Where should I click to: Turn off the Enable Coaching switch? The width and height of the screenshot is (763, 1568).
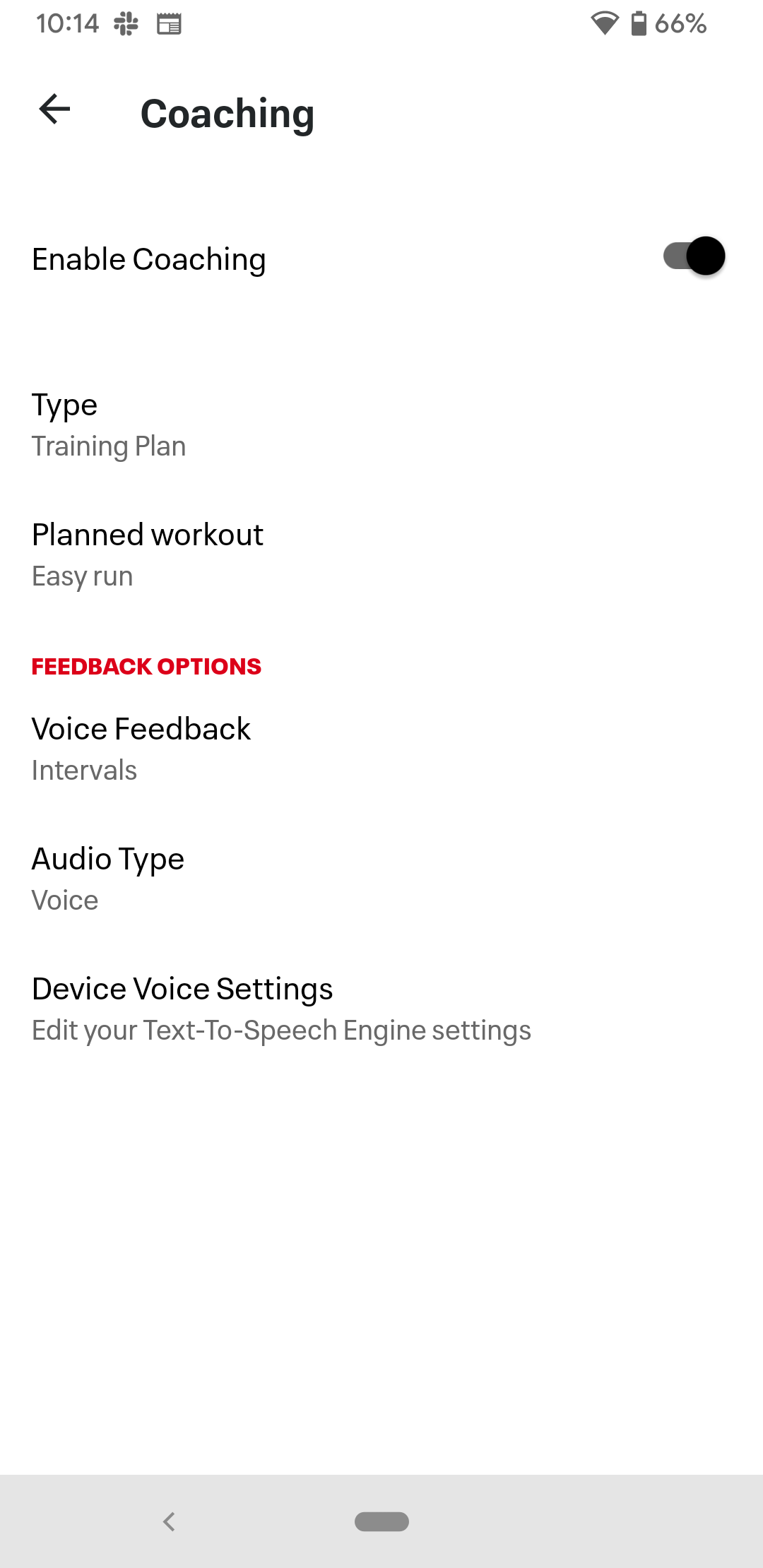694,256
